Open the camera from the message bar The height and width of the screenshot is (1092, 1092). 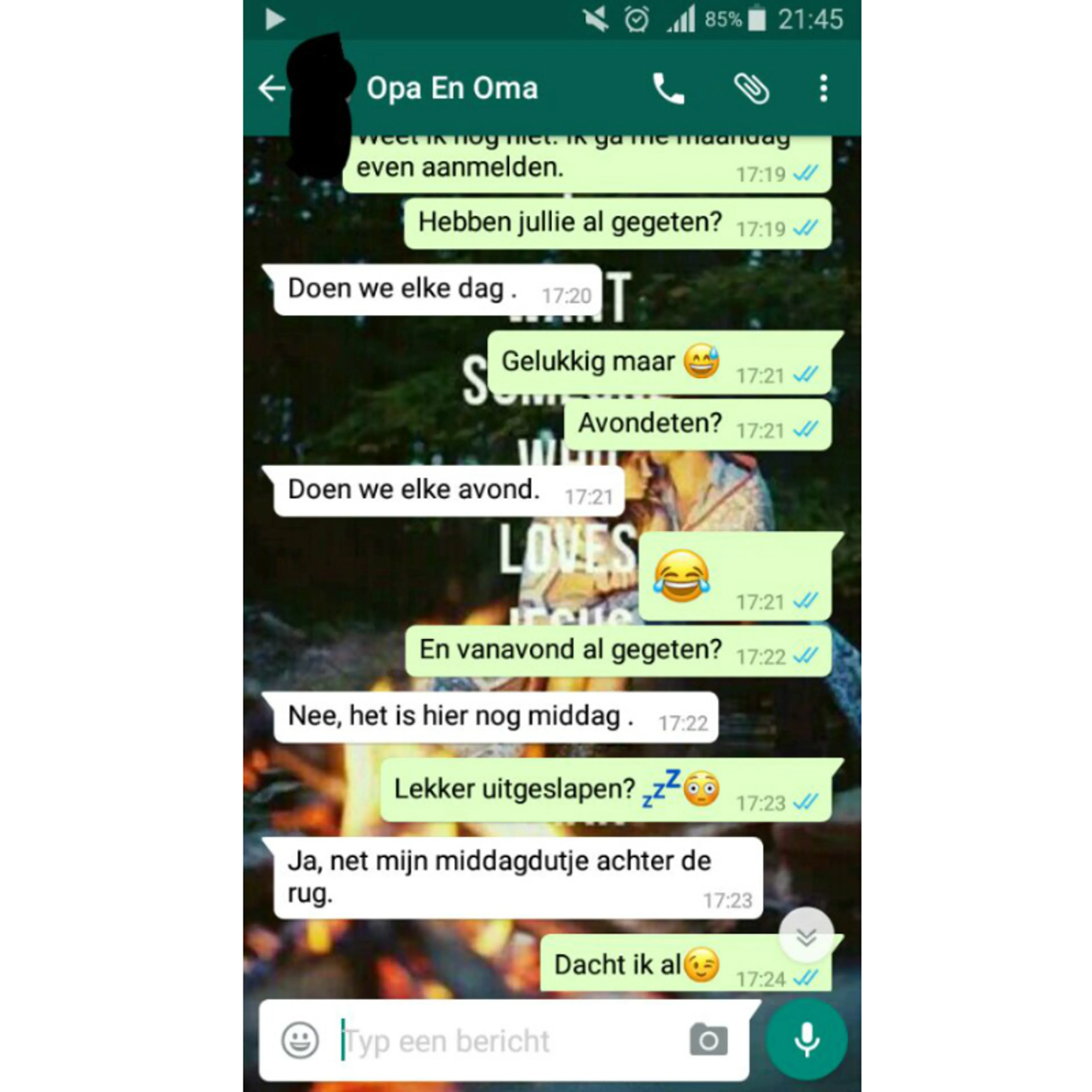(x=708, y=1041)
